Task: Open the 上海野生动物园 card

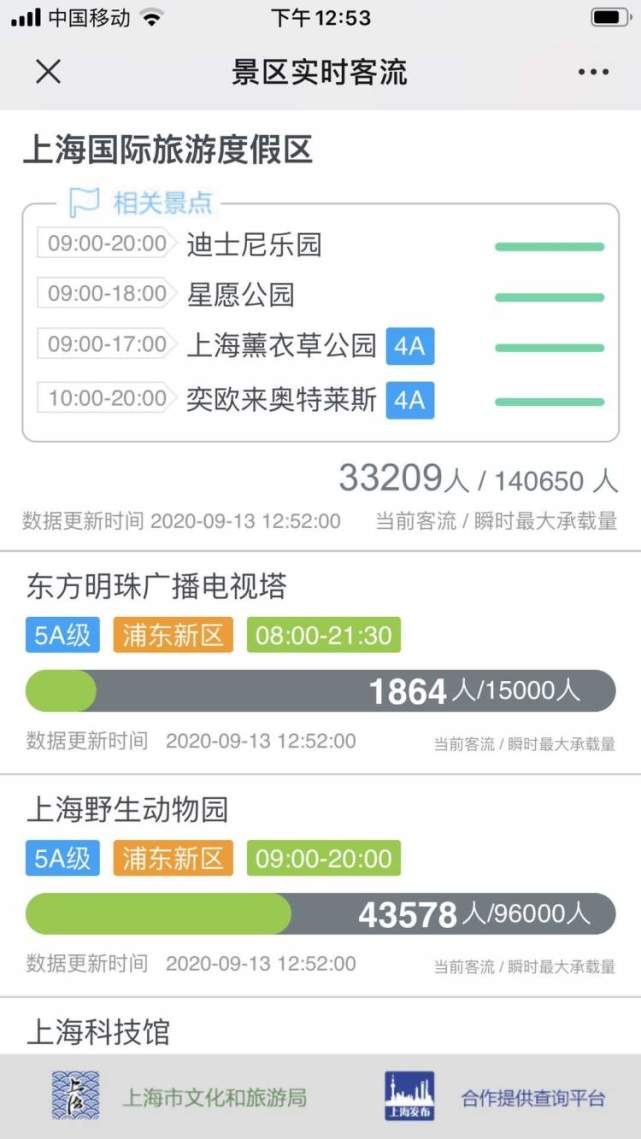Action: 128,809
